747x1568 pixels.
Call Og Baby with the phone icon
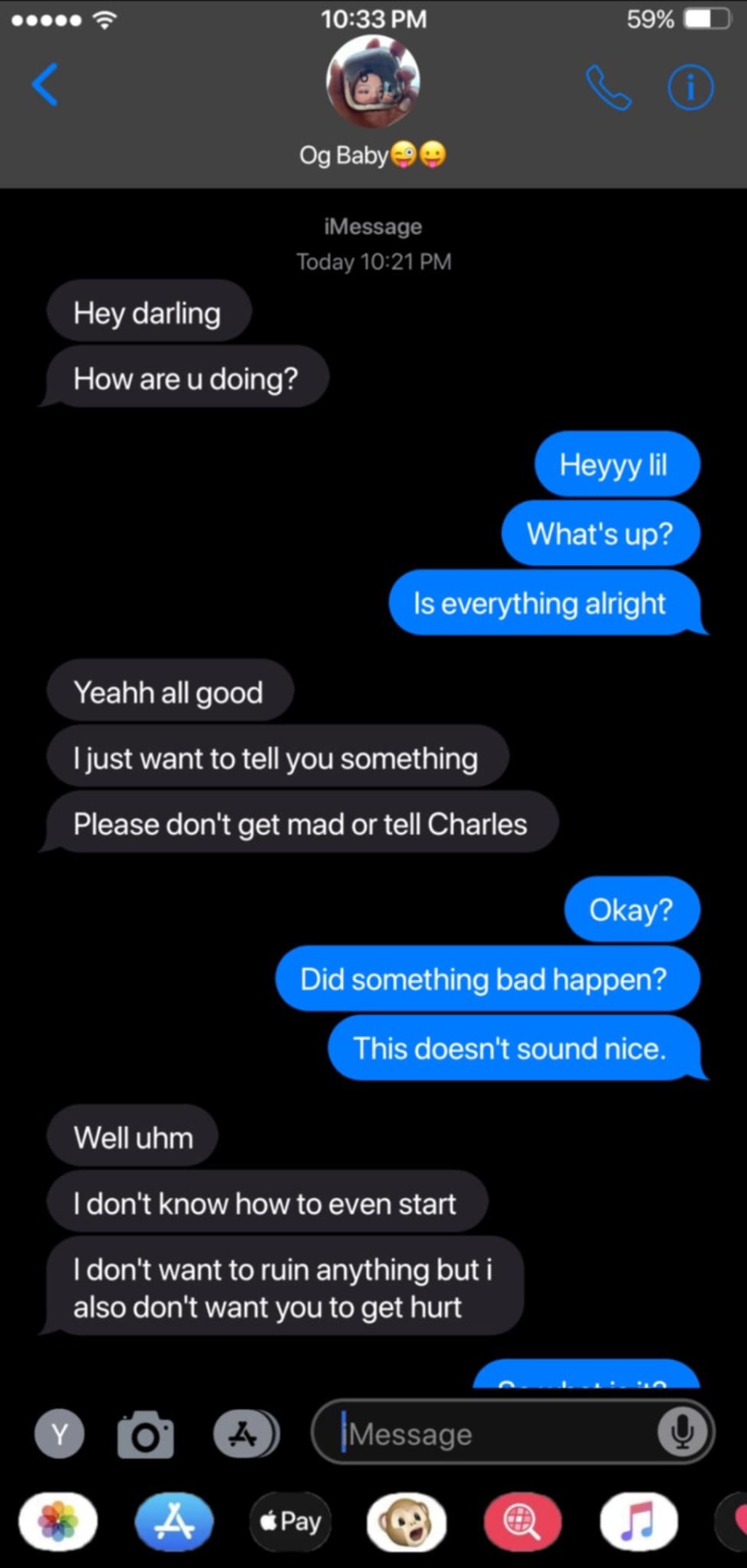[x=608, y=87]
